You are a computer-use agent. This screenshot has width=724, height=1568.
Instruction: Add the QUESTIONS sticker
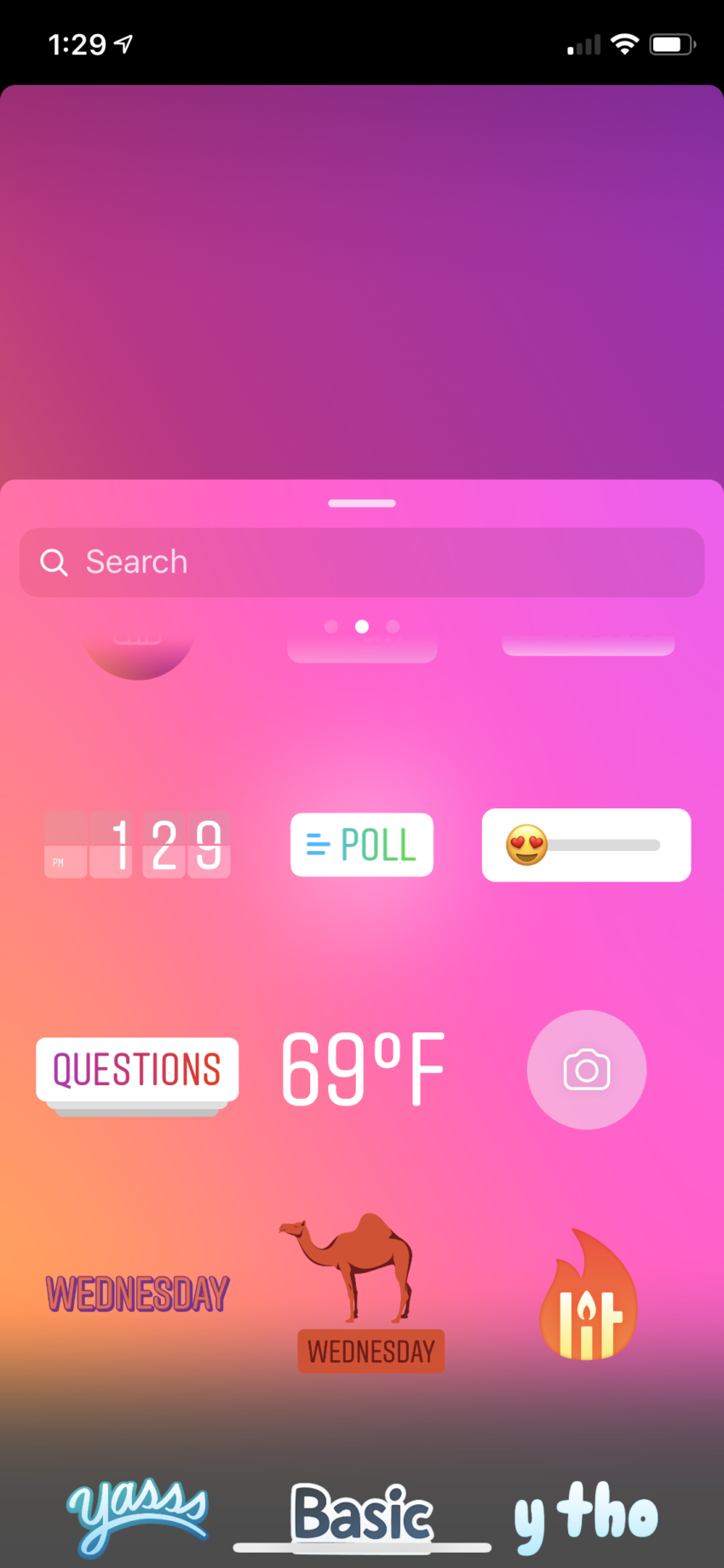pyautogui.click(x=137, y=1070)
